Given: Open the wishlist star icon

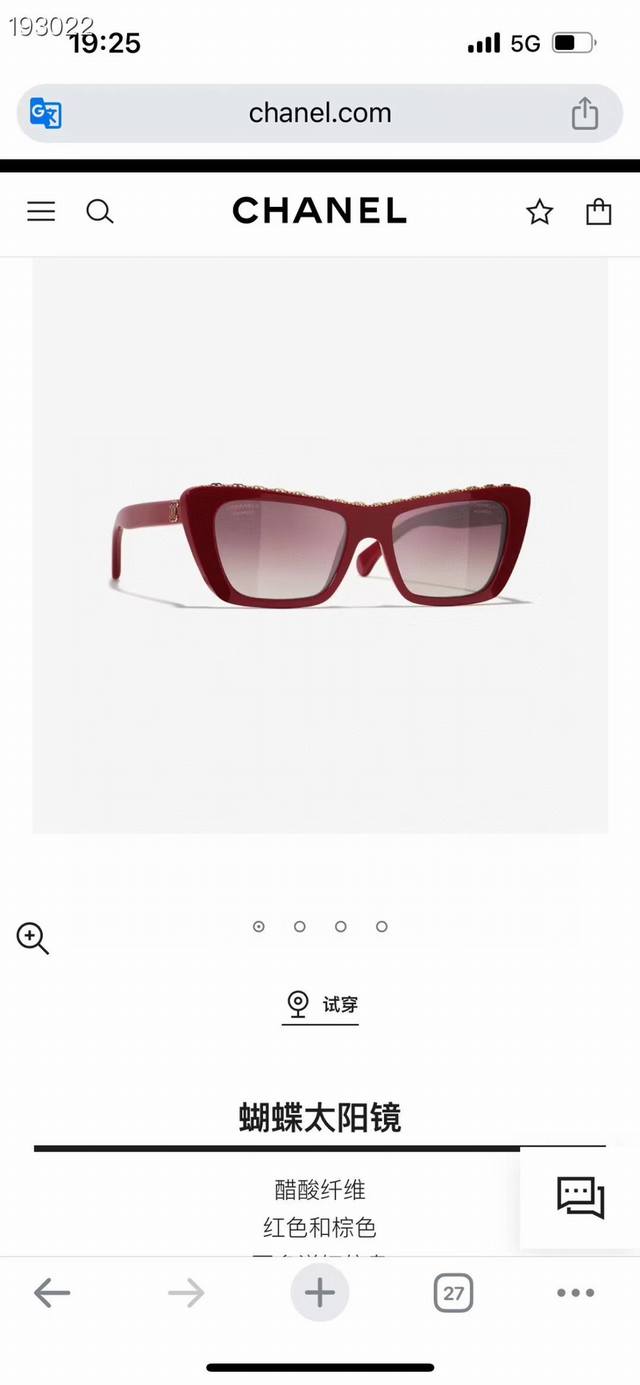Looking at the screenshot, I should [x=540, y=211].
